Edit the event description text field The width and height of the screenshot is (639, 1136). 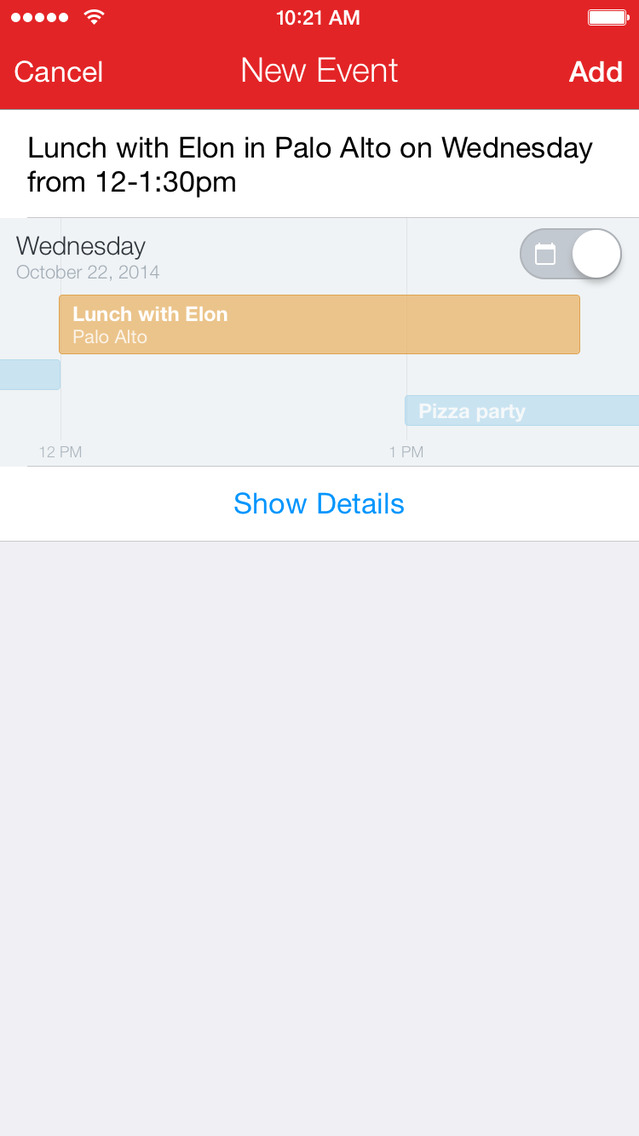click(x=310, y=165)
